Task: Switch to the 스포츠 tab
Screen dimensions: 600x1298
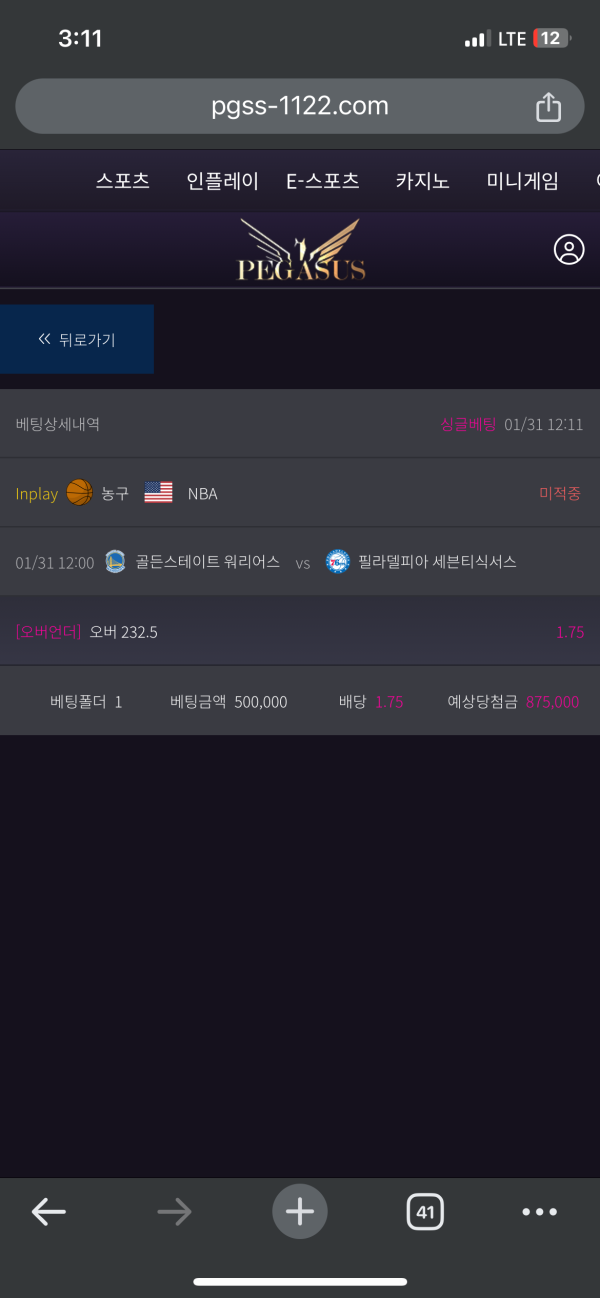Action: 123,181
